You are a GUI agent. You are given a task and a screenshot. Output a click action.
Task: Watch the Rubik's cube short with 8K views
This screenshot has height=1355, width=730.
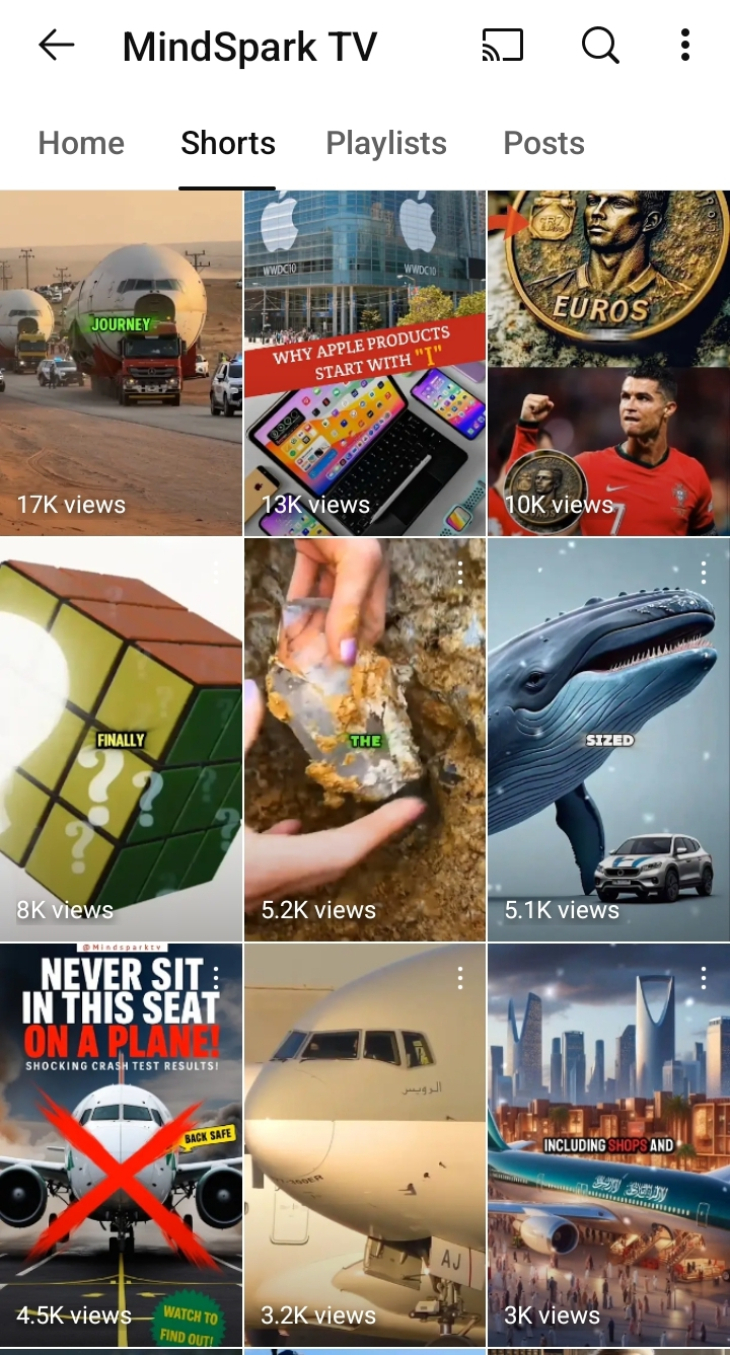(x=120, y=740)
